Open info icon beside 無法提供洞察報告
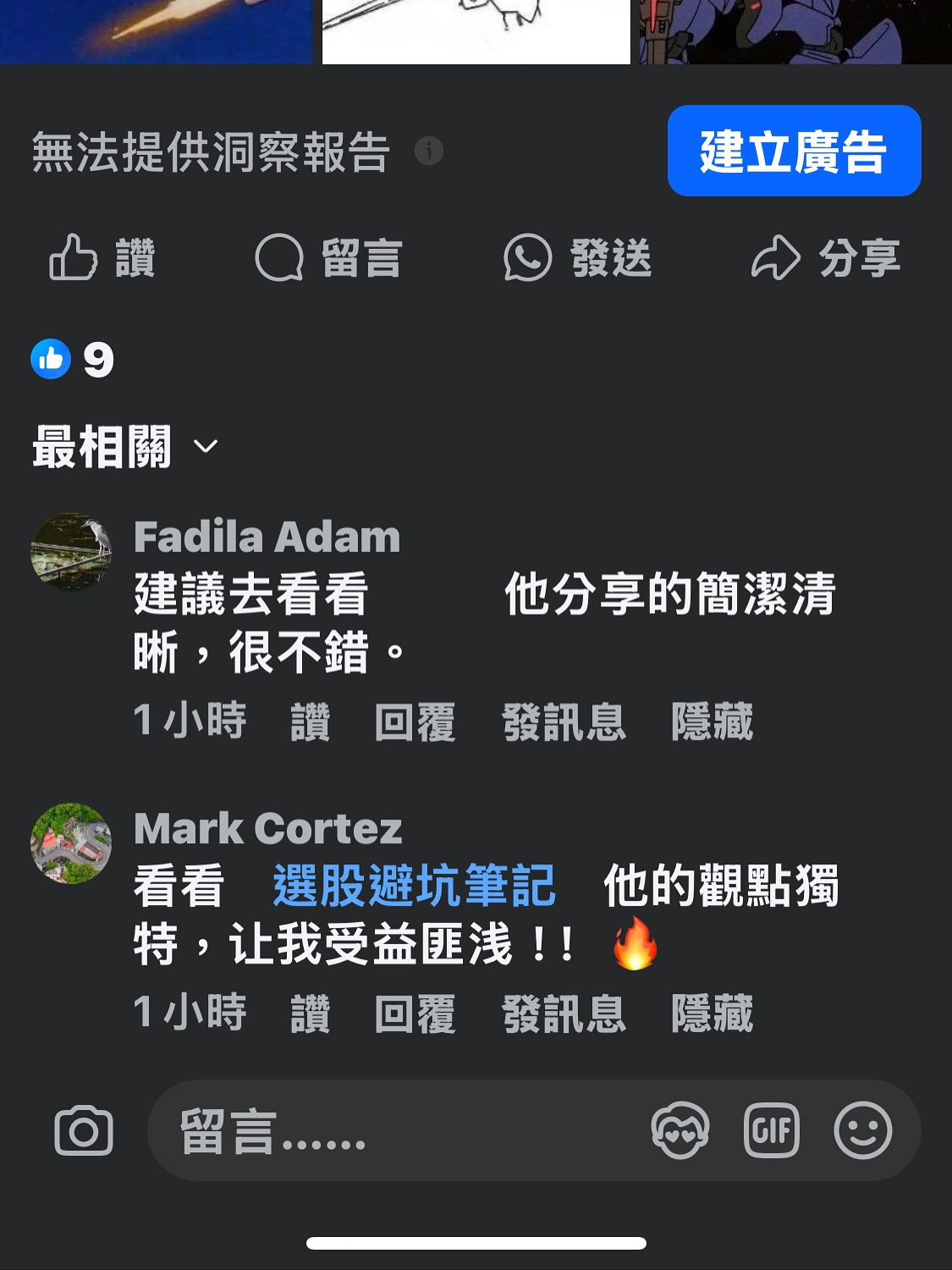 click(x=429, y=152)
